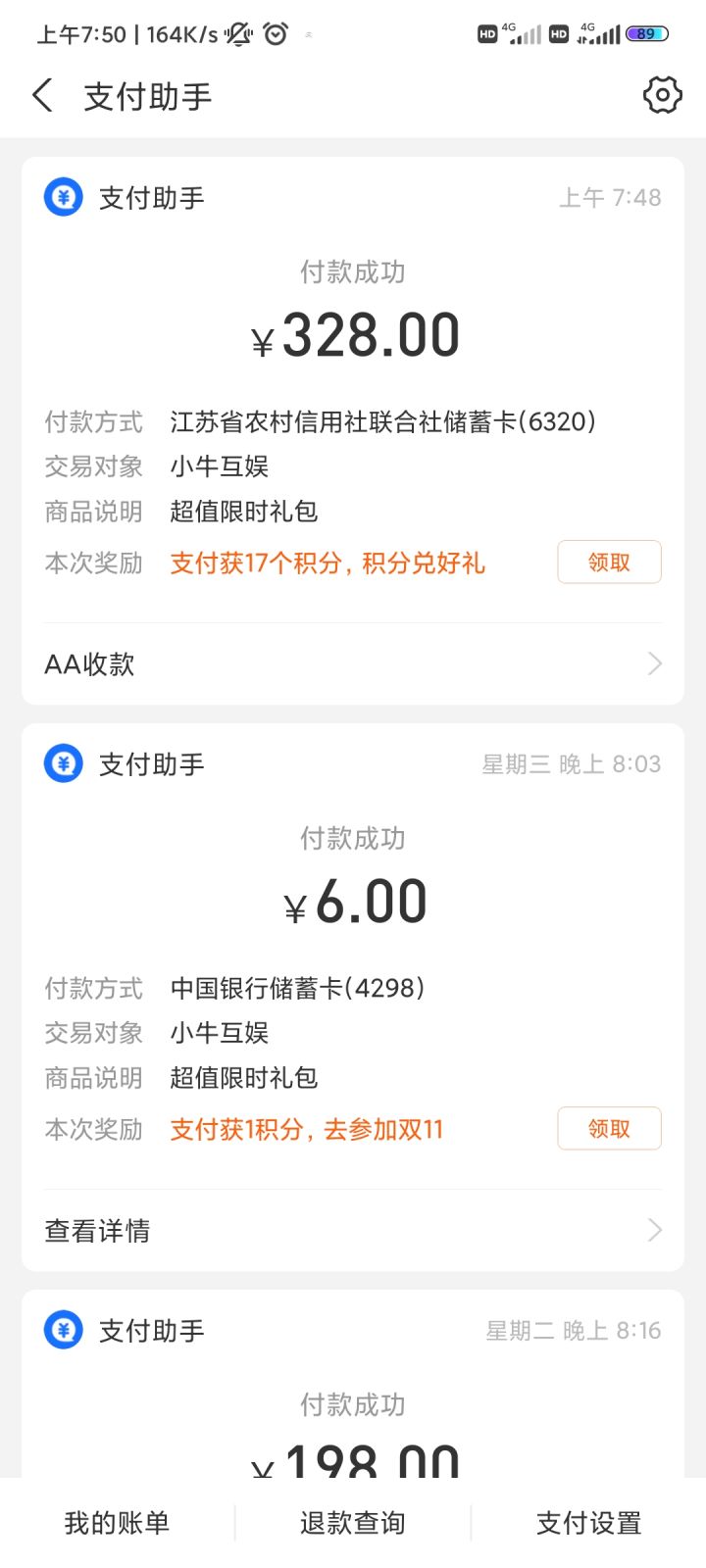The height and width of the screenshot is (1568, 706).
Task: Open 查看详情 for the ¥6.00 payment
Action: [353, 1231]
